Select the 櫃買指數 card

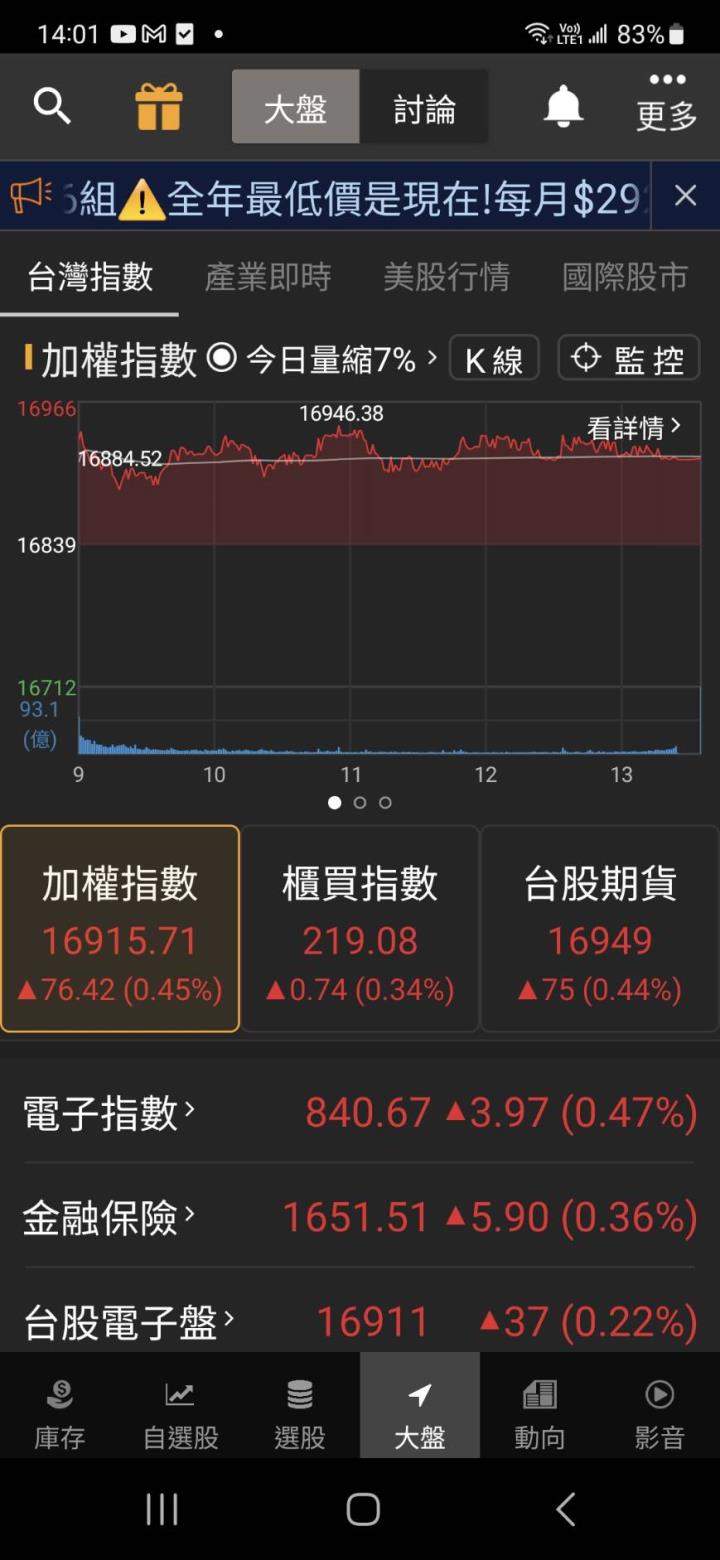click(360, 928)
